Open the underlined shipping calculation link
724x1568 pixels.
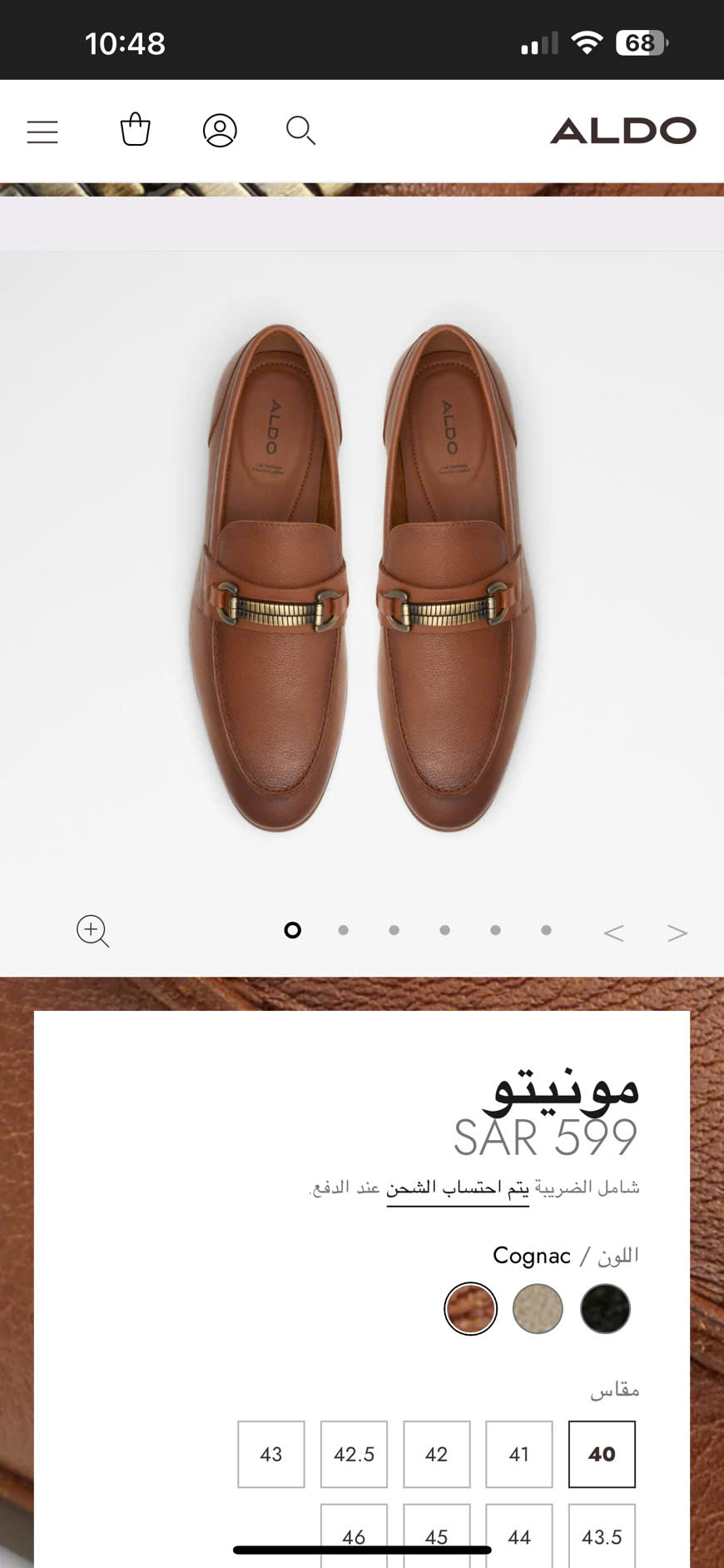(x=457, y=1187)
